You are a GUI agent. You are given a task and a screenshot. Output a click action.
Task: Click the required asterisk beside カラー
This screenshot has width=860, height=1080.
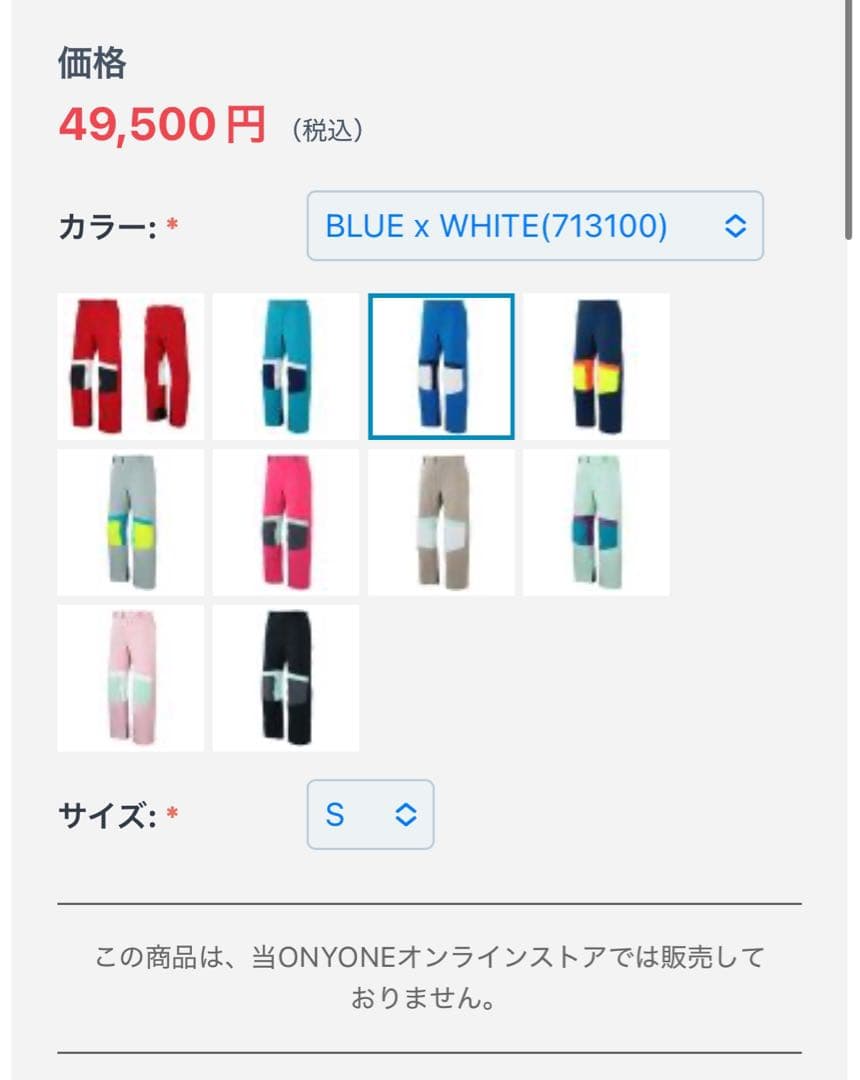[172, 225]
